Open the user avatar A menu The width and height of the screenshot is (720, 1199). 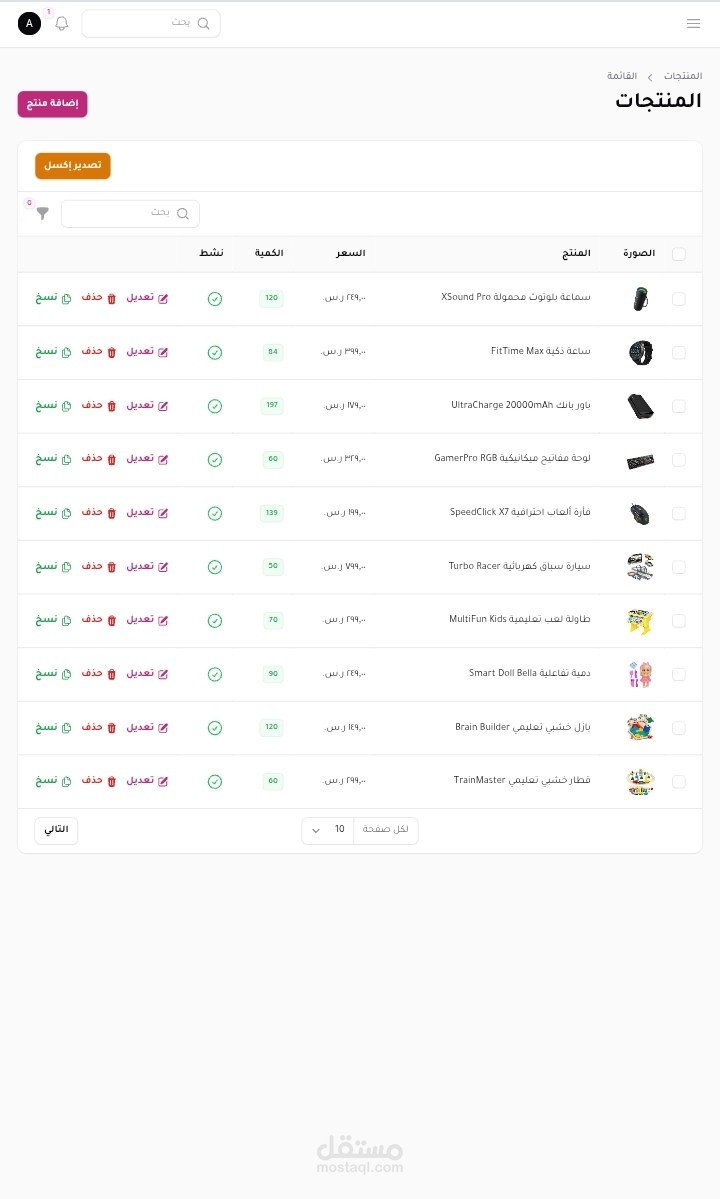coord(29,24)
